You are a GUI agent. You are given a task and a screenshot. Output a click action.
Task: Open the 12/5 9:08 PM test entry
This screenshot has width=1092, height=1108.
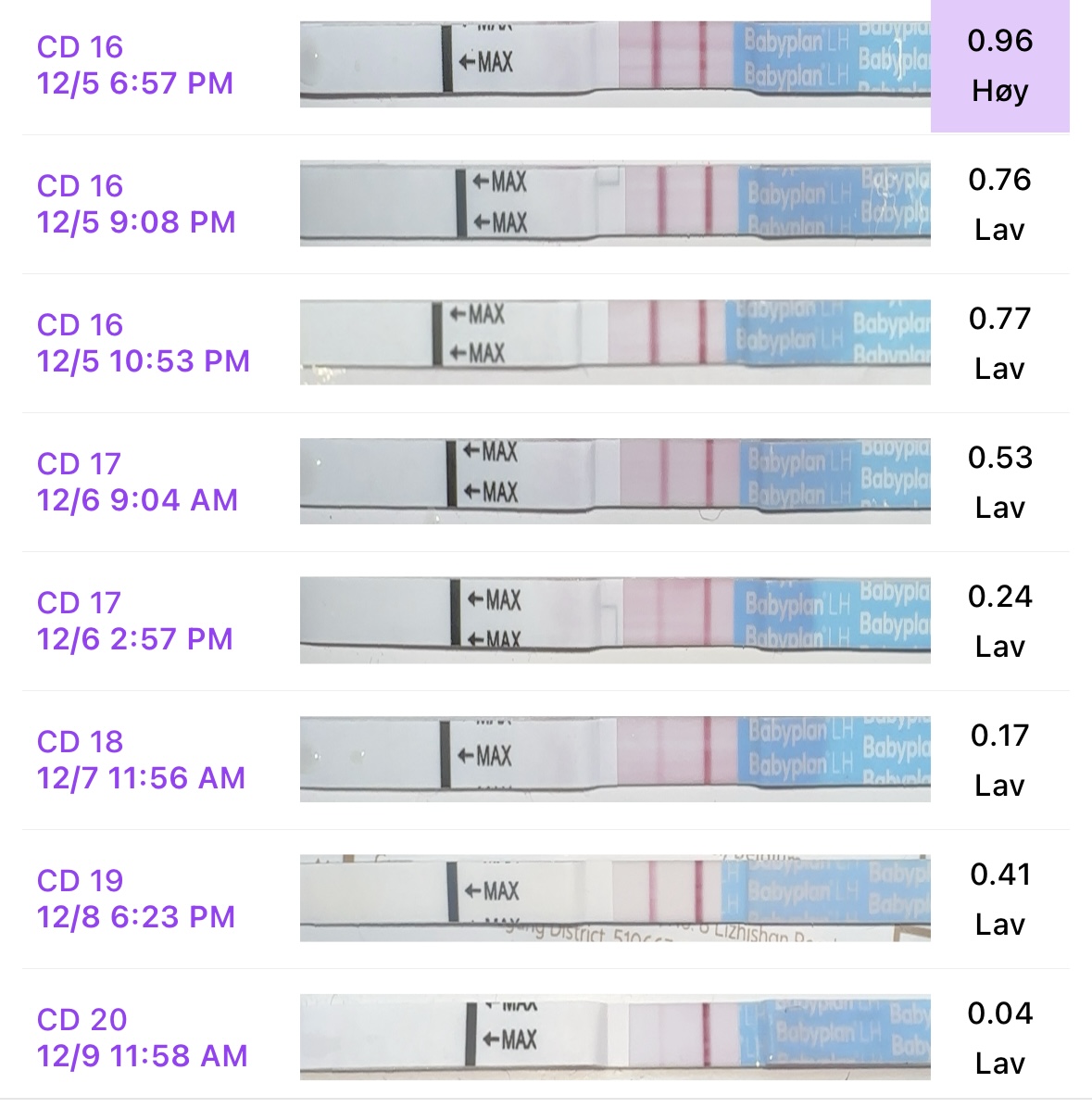tap(136, 204)
